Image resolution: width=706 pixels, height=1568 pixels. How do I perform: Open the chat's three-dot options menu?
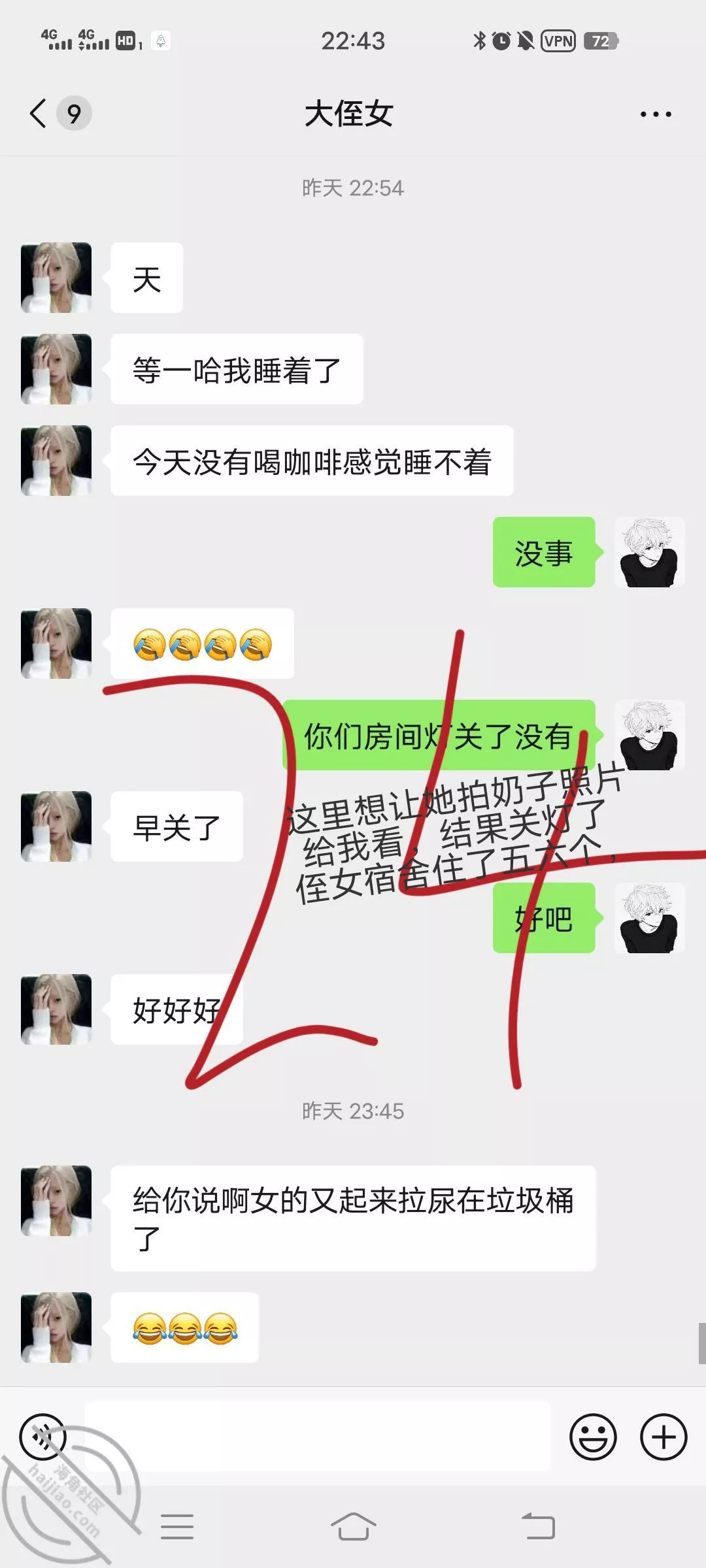655,114
